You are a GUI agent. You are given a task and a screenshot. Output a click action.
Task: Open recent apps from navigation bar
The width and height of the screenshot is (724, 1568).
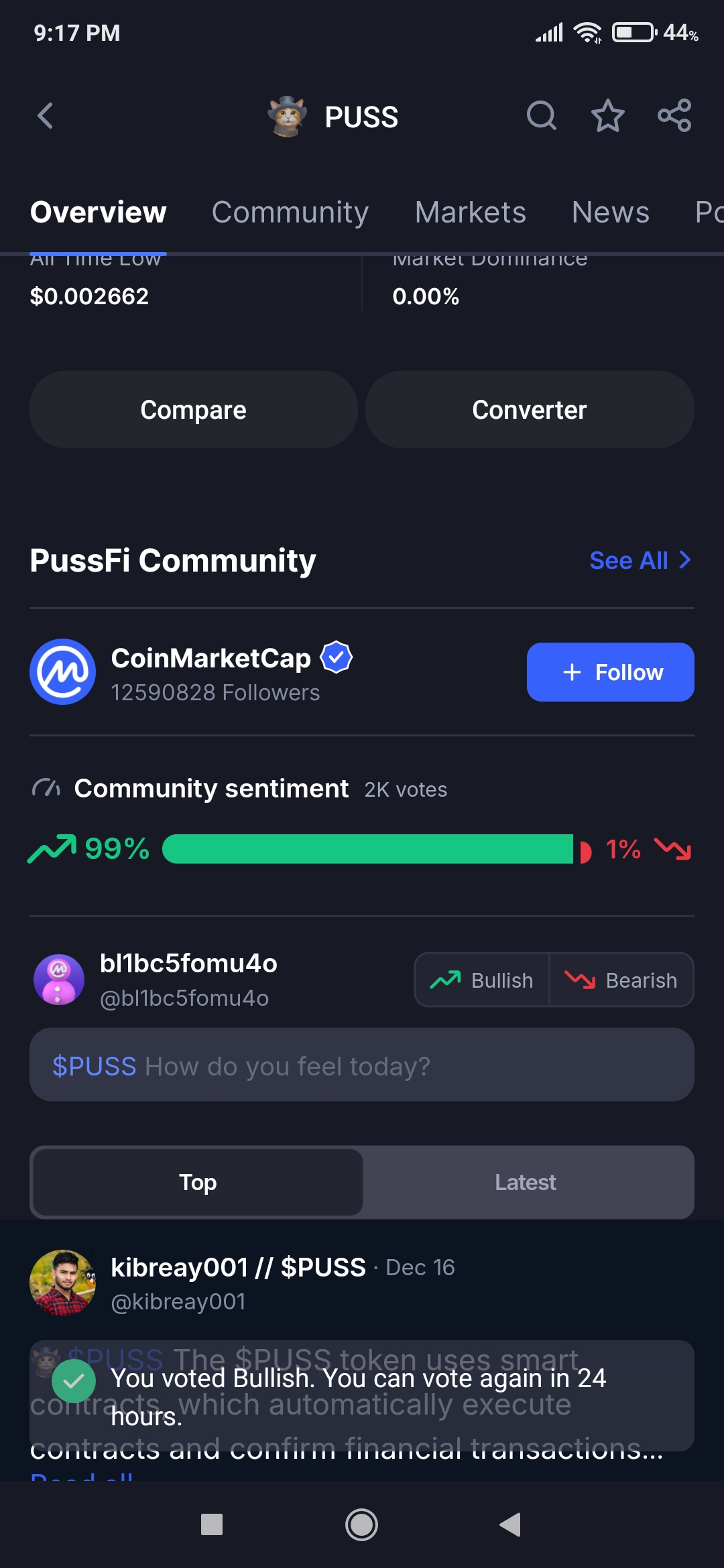[212, 1525]
